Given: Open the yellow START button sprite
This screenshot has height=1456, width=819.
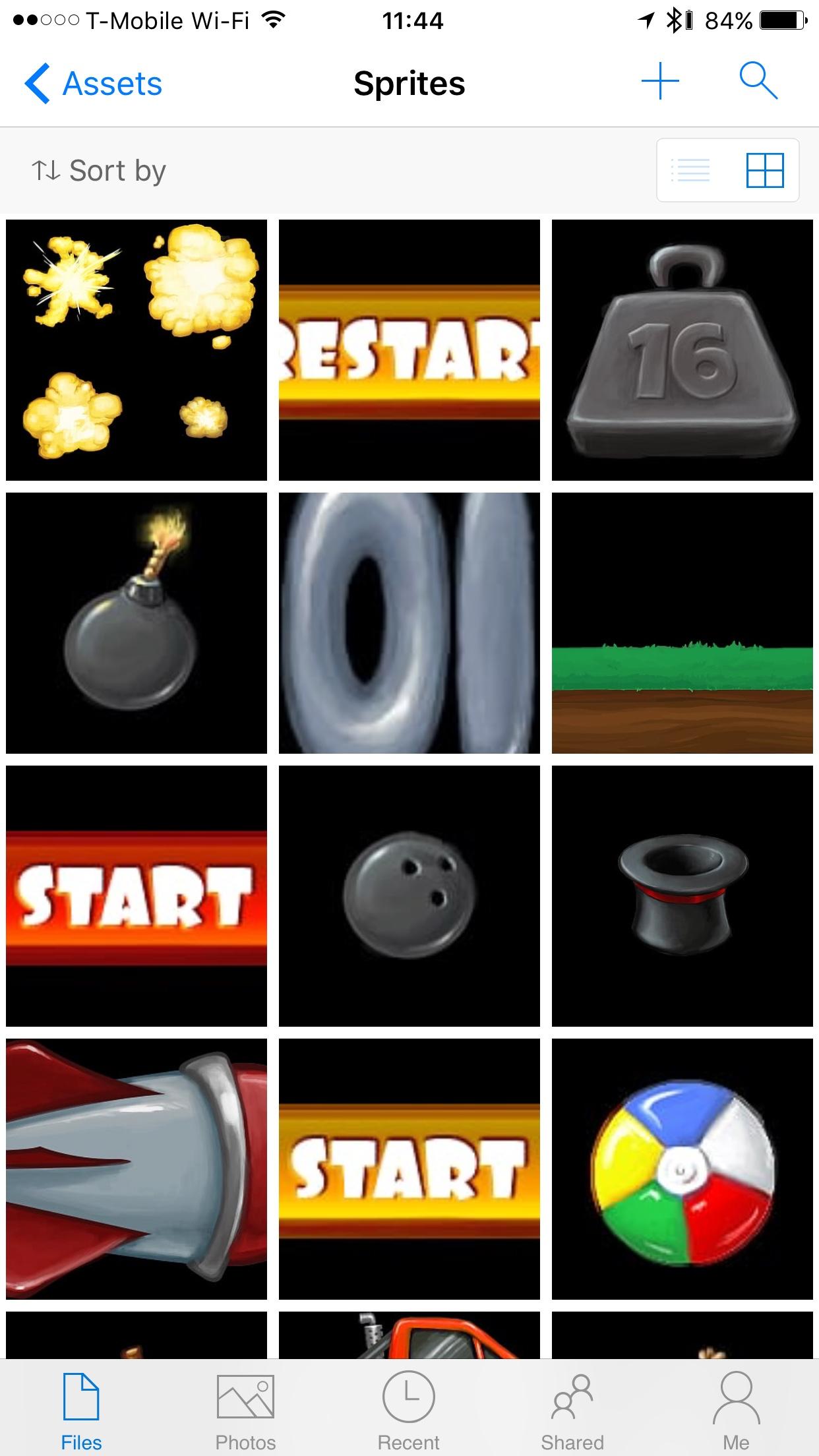Looking at the screenshot, I should (409, 1169).
